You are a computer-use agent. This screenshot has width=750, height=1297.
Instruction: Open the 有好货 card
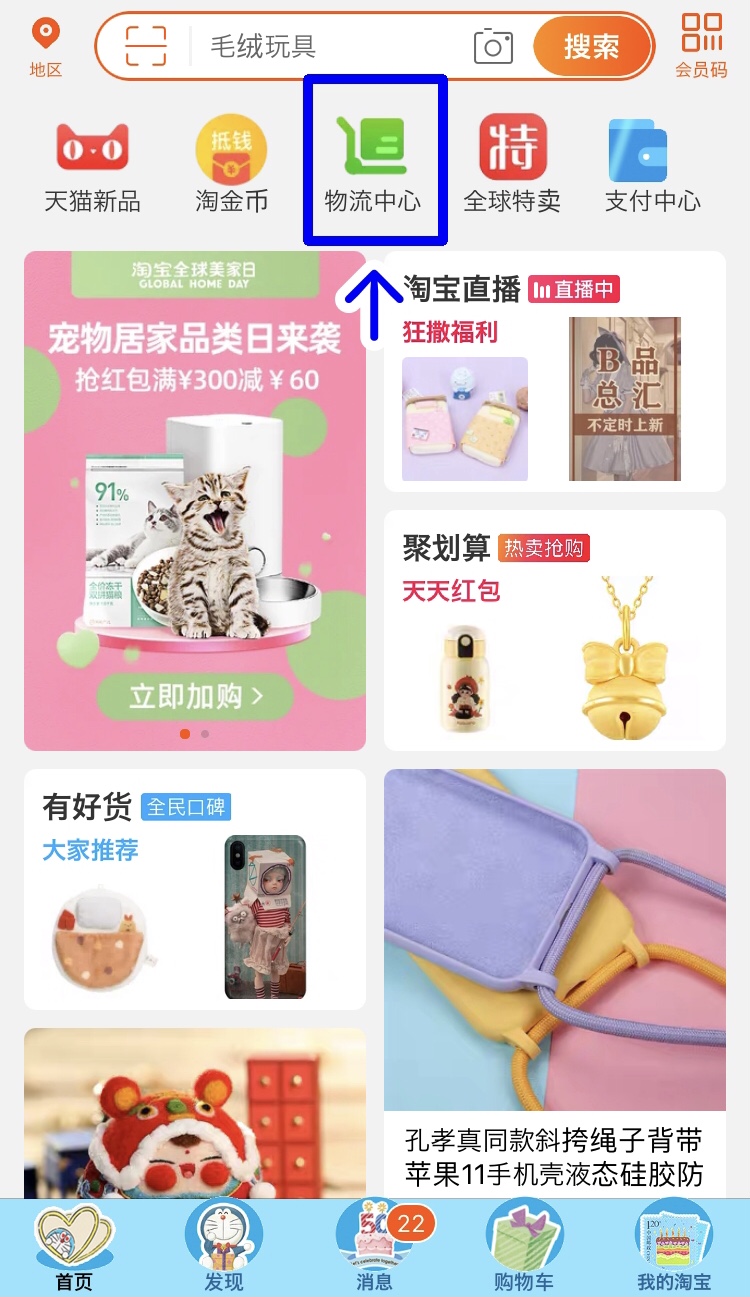195,889
